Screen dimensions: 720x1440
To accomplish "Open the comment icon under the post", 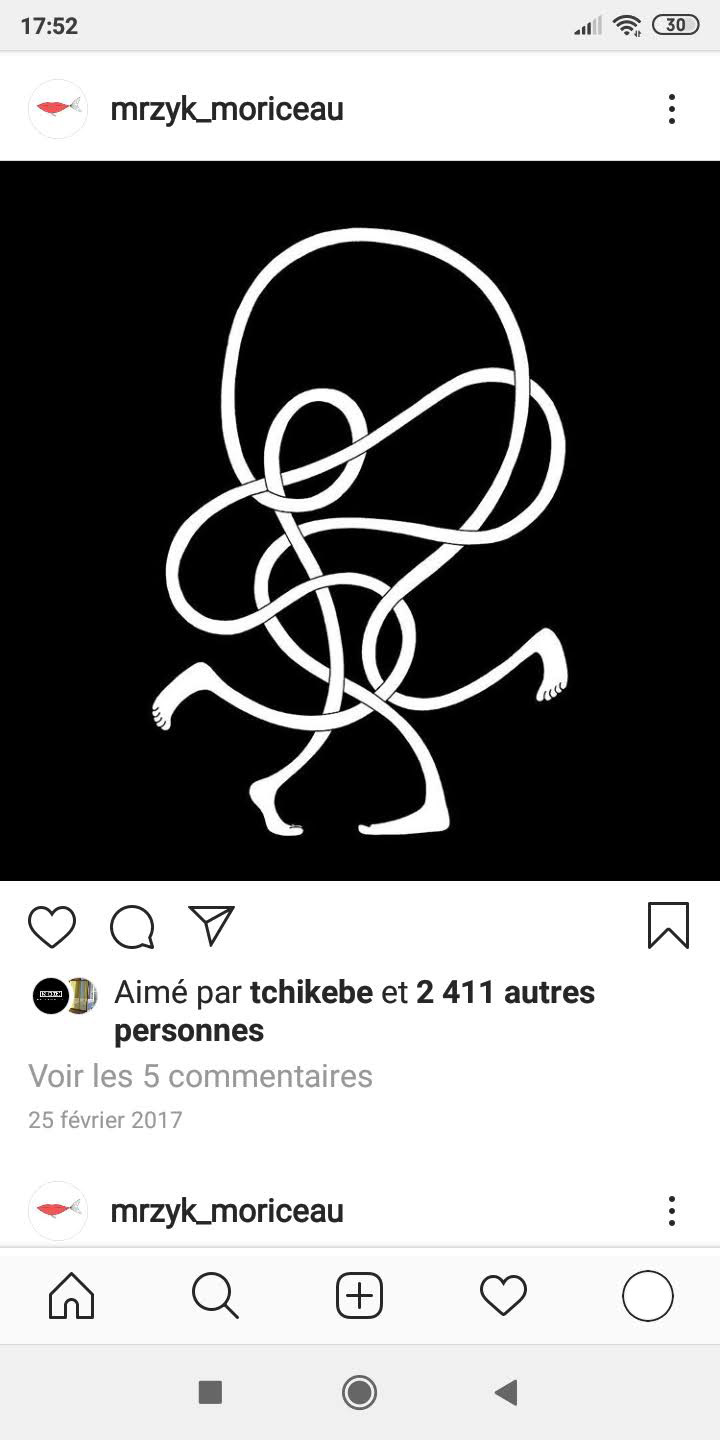I will [x=132, y=927].
